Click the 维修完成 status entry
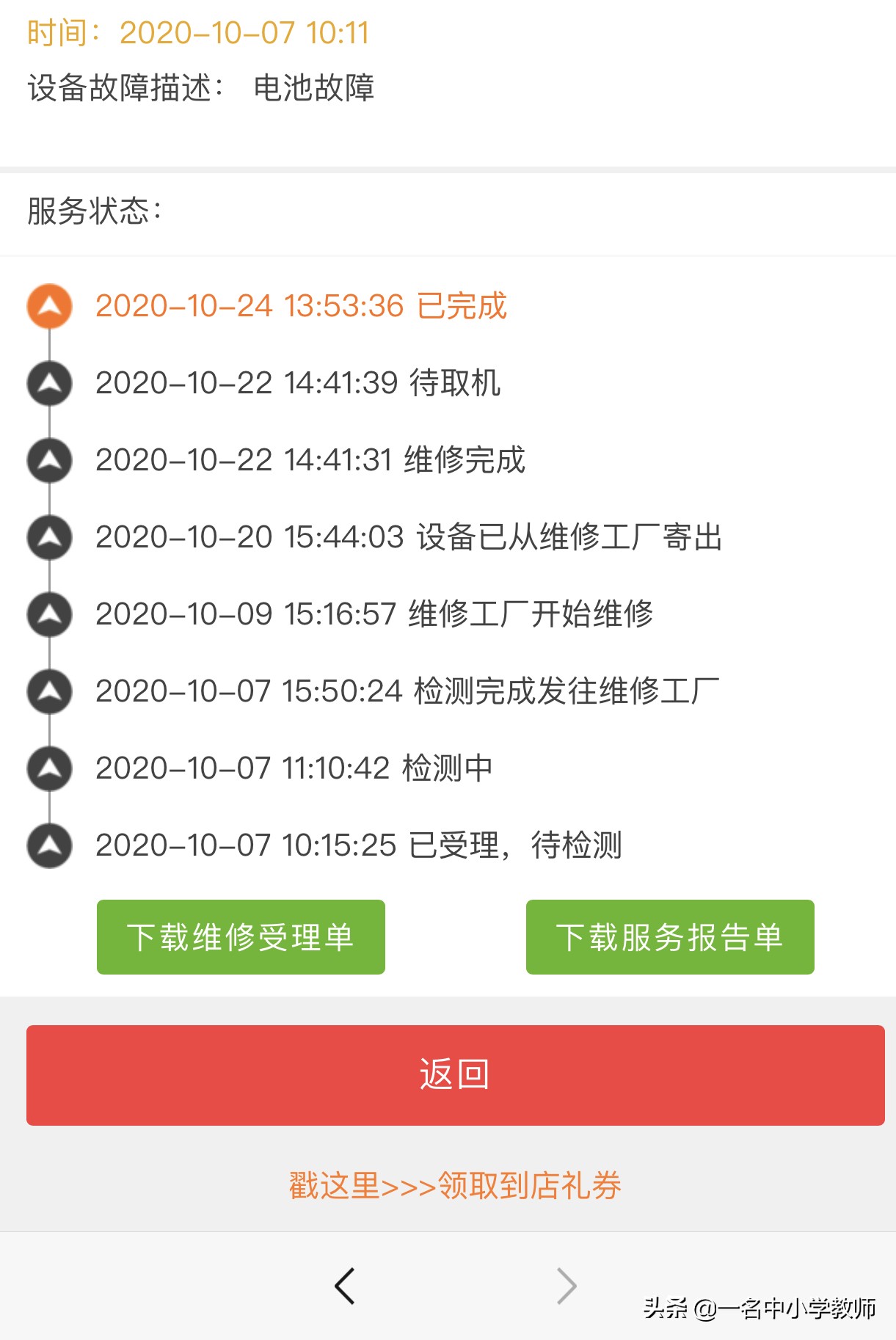This screenshot has width=896, height=1340. tap(312, 461)
